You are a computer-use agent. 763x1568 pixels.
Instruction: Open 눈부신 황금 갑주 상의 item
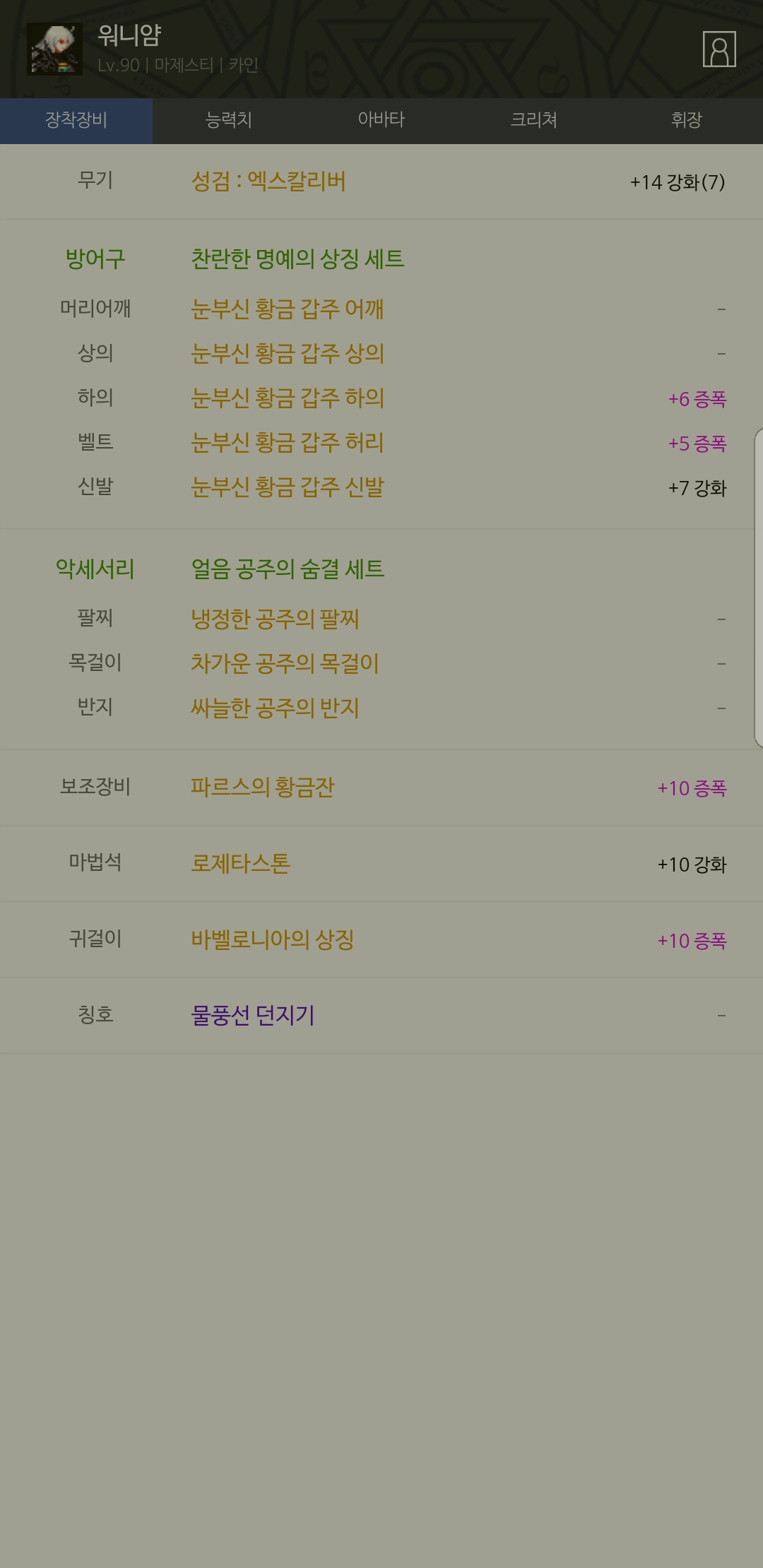(x=288, y=353)
